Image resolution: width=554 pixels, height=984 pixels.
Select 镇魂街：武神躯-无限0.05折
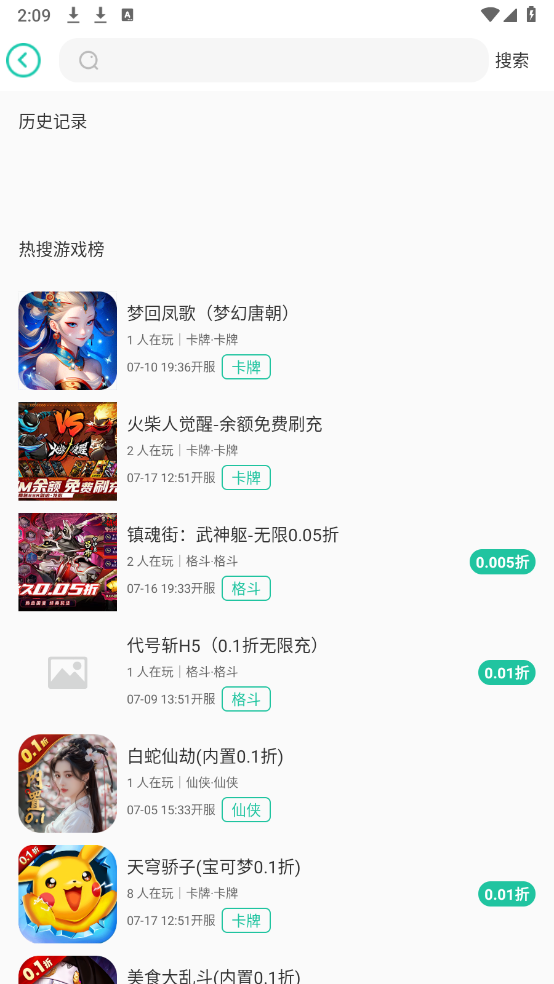pos(277,562)
